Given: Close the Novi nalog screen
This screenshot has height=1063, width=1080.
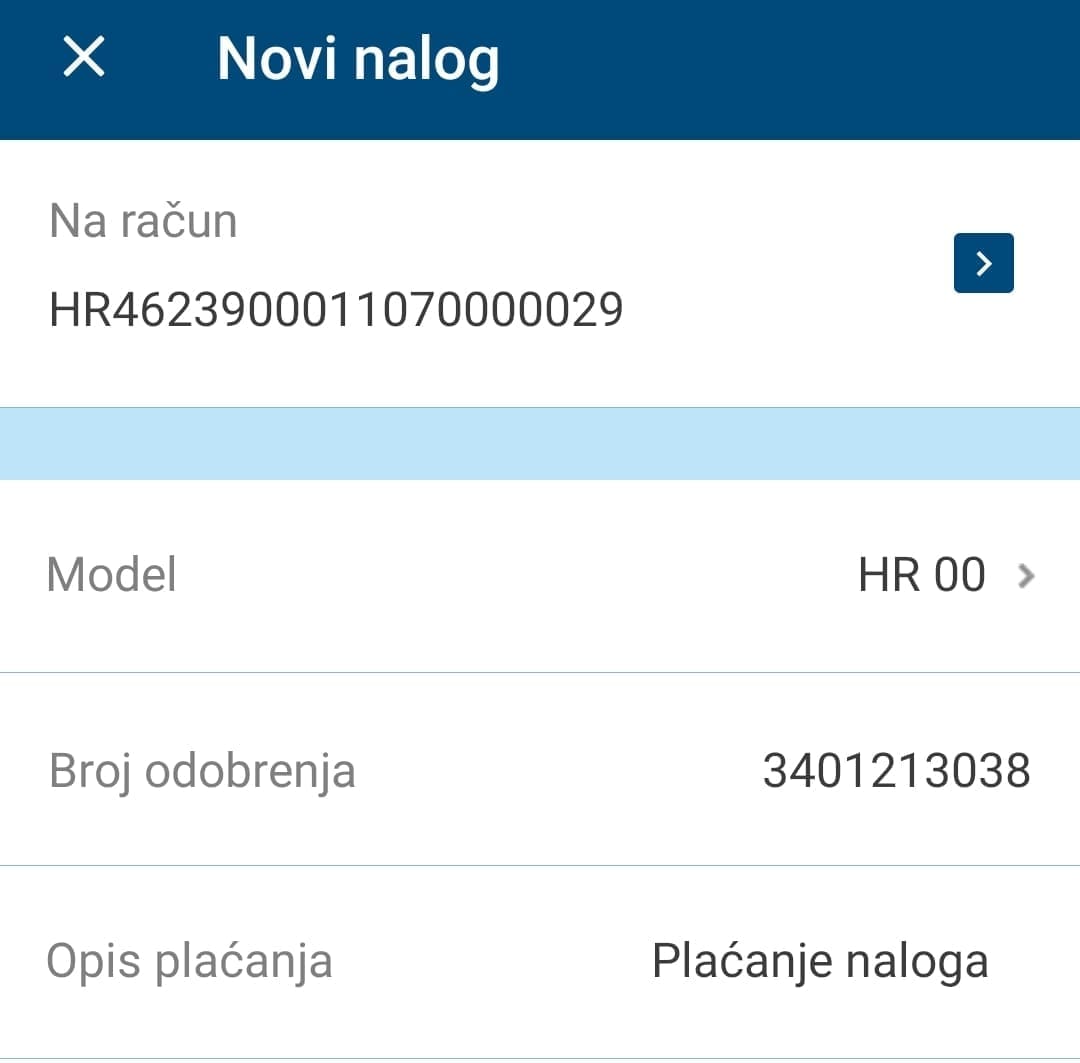Looking at the screenshot, I should (84, 57).
